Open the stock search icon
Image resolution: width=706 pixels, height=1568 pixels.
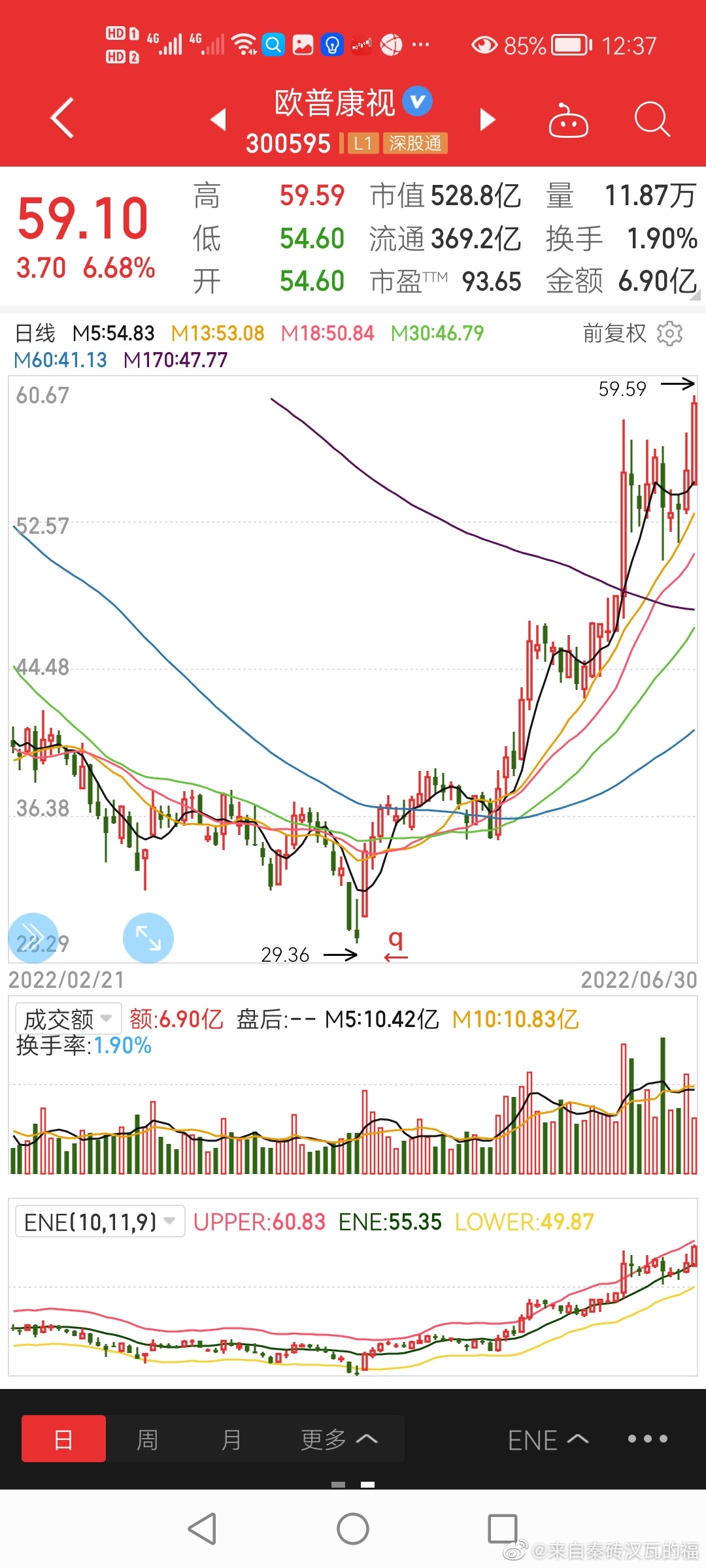click(651, 120)
